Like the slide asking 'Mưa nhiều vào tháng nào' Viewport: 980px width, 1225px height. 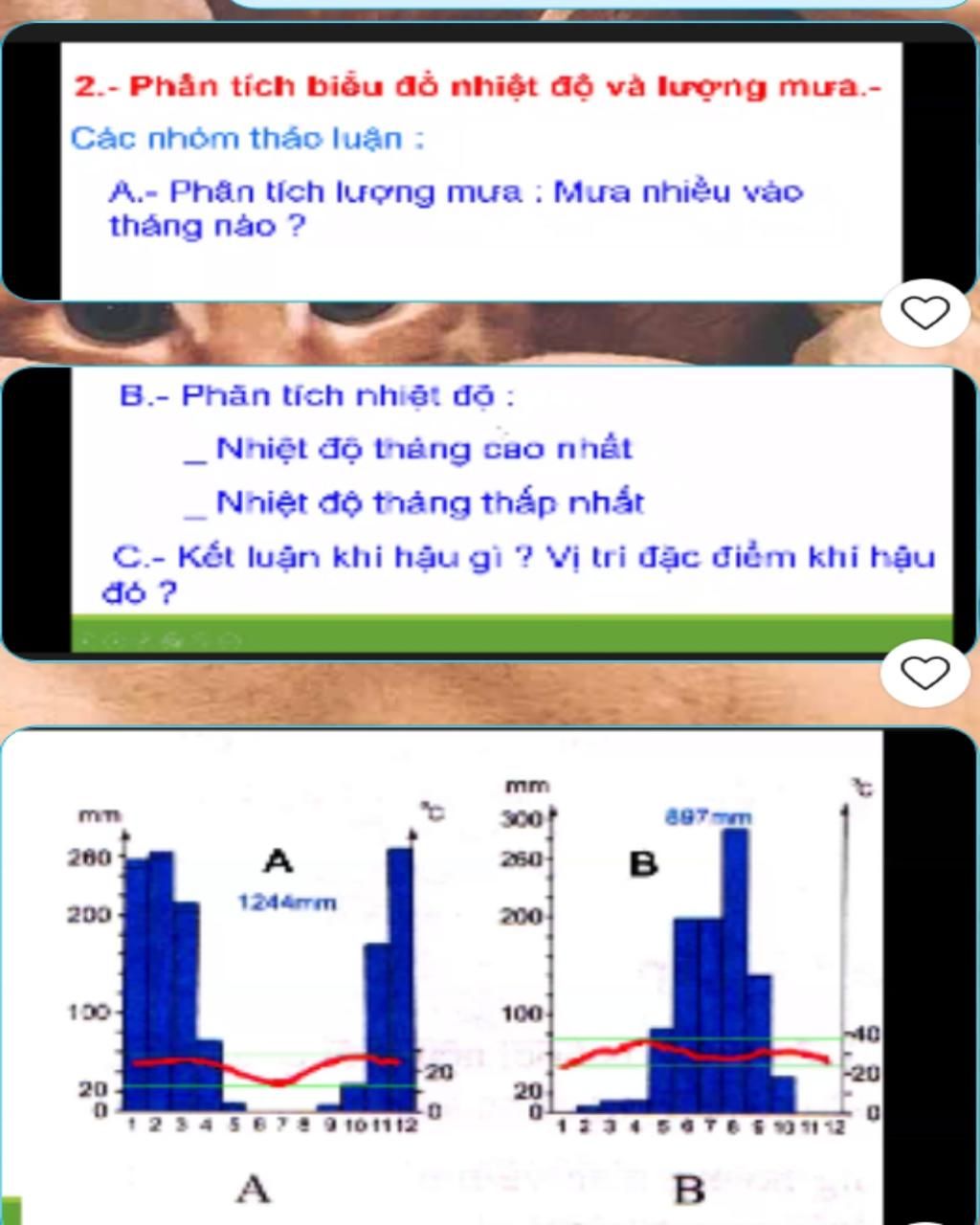(x=924, y=313)
